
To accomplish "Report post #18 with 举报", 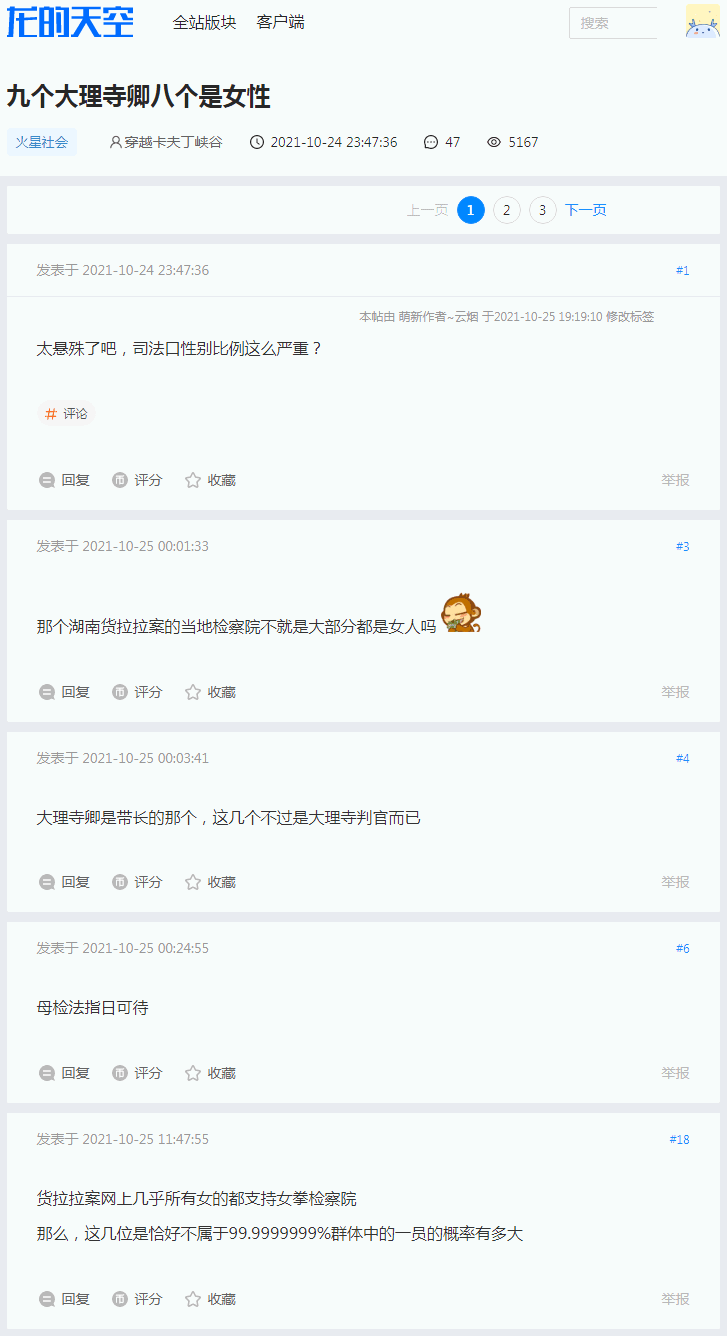I will tap(675, 1299).
